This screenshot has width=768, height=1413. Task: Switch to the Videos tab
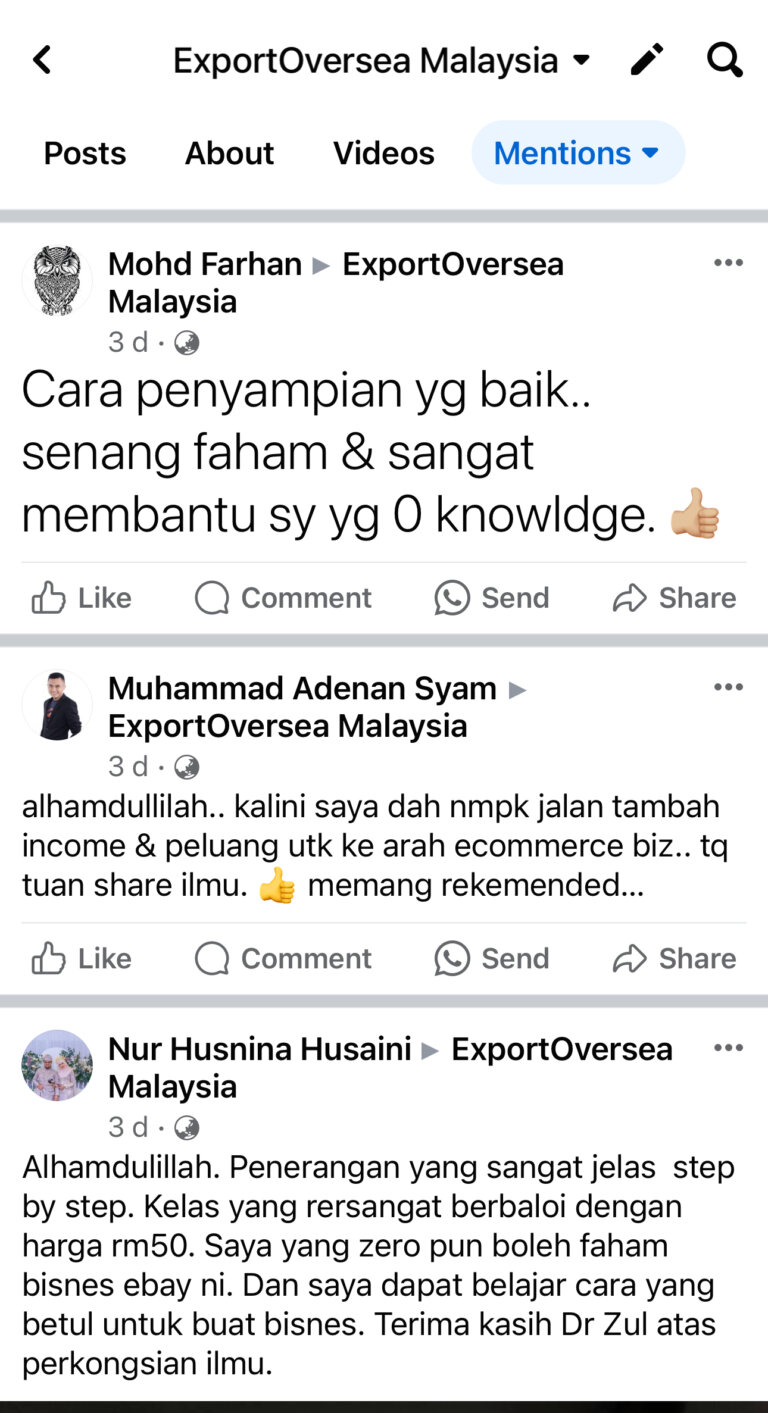point(383,153)
